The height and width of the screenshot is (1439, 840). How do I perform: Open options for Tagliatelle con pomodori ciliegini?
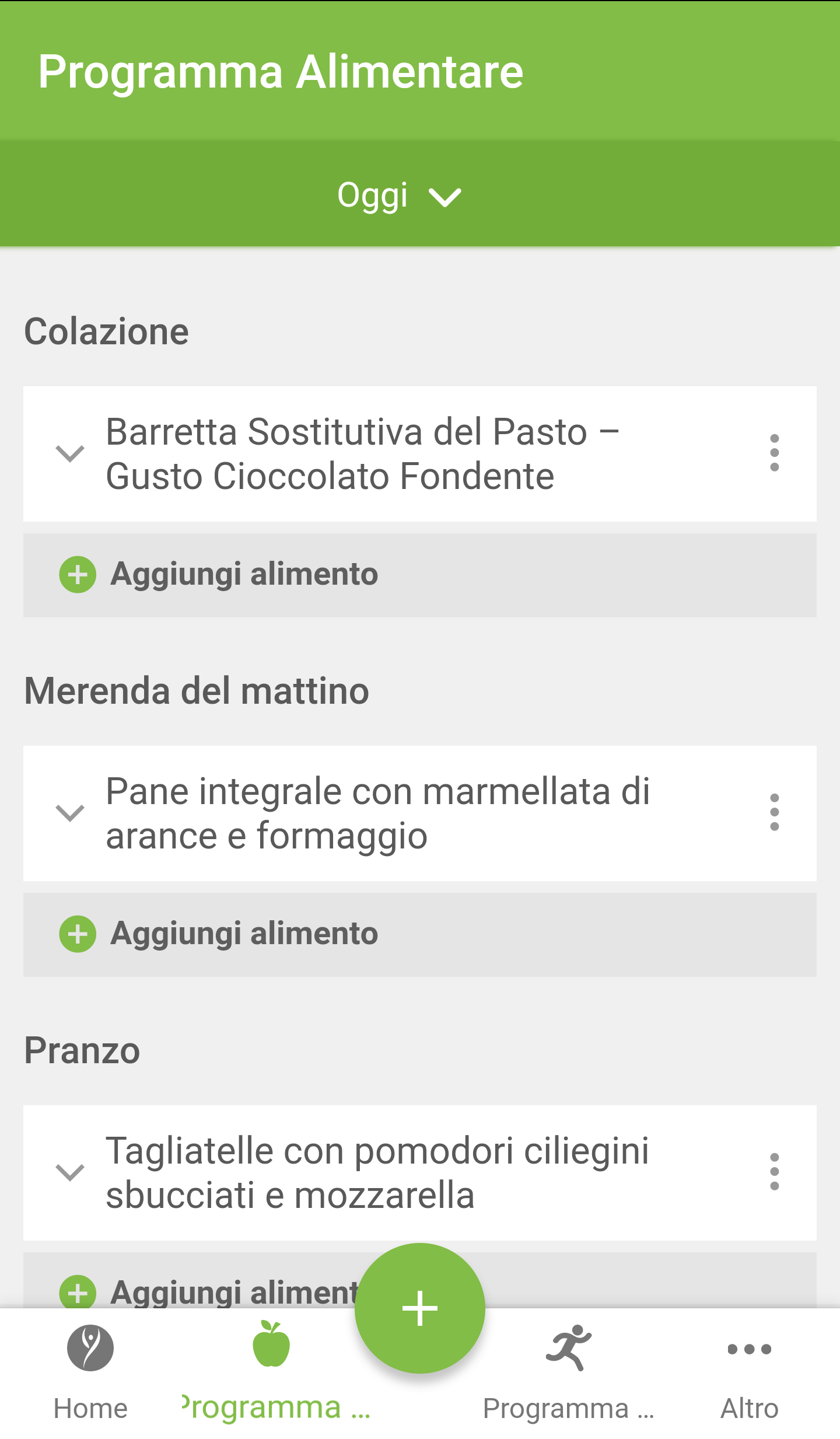point(774,1172)
